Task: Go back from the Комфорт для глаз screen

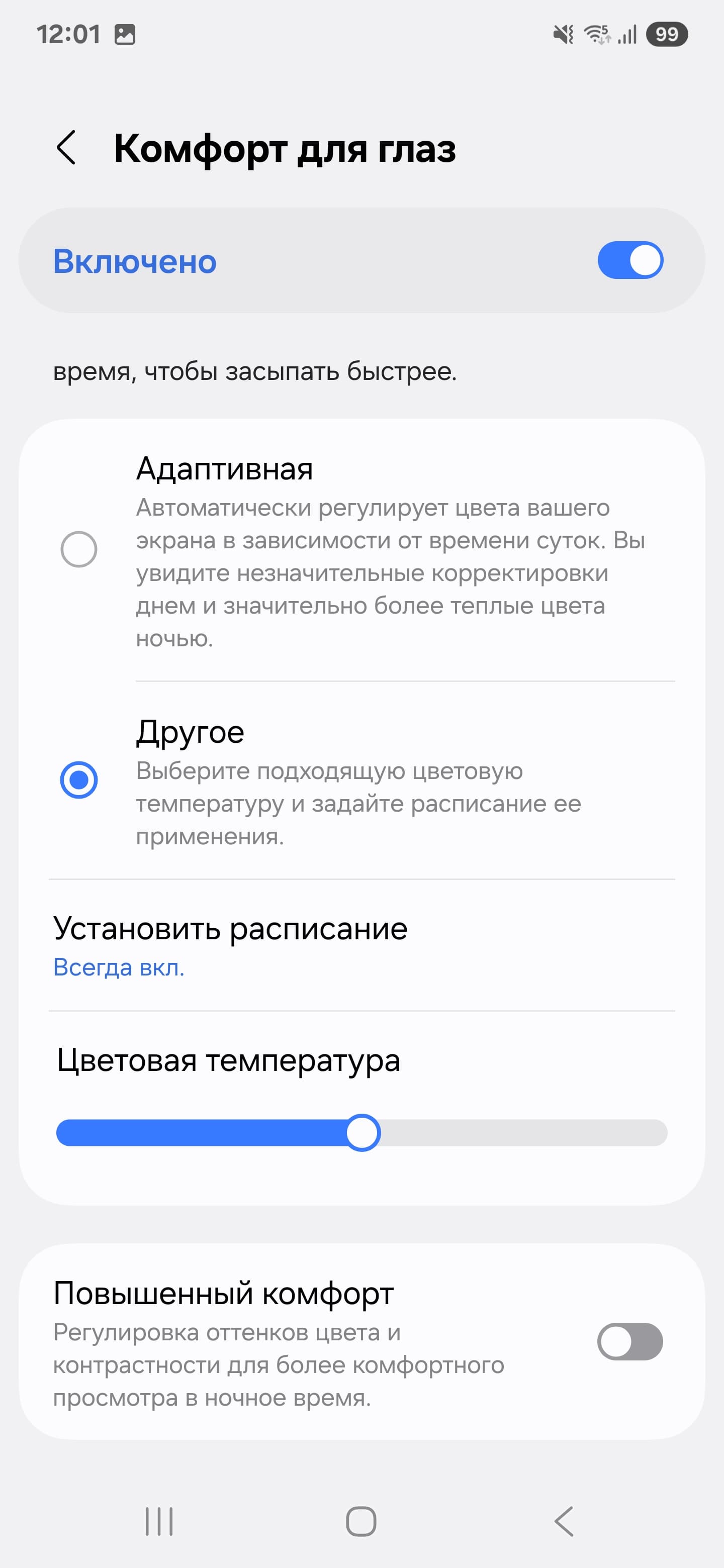Action: click(66, 147)
